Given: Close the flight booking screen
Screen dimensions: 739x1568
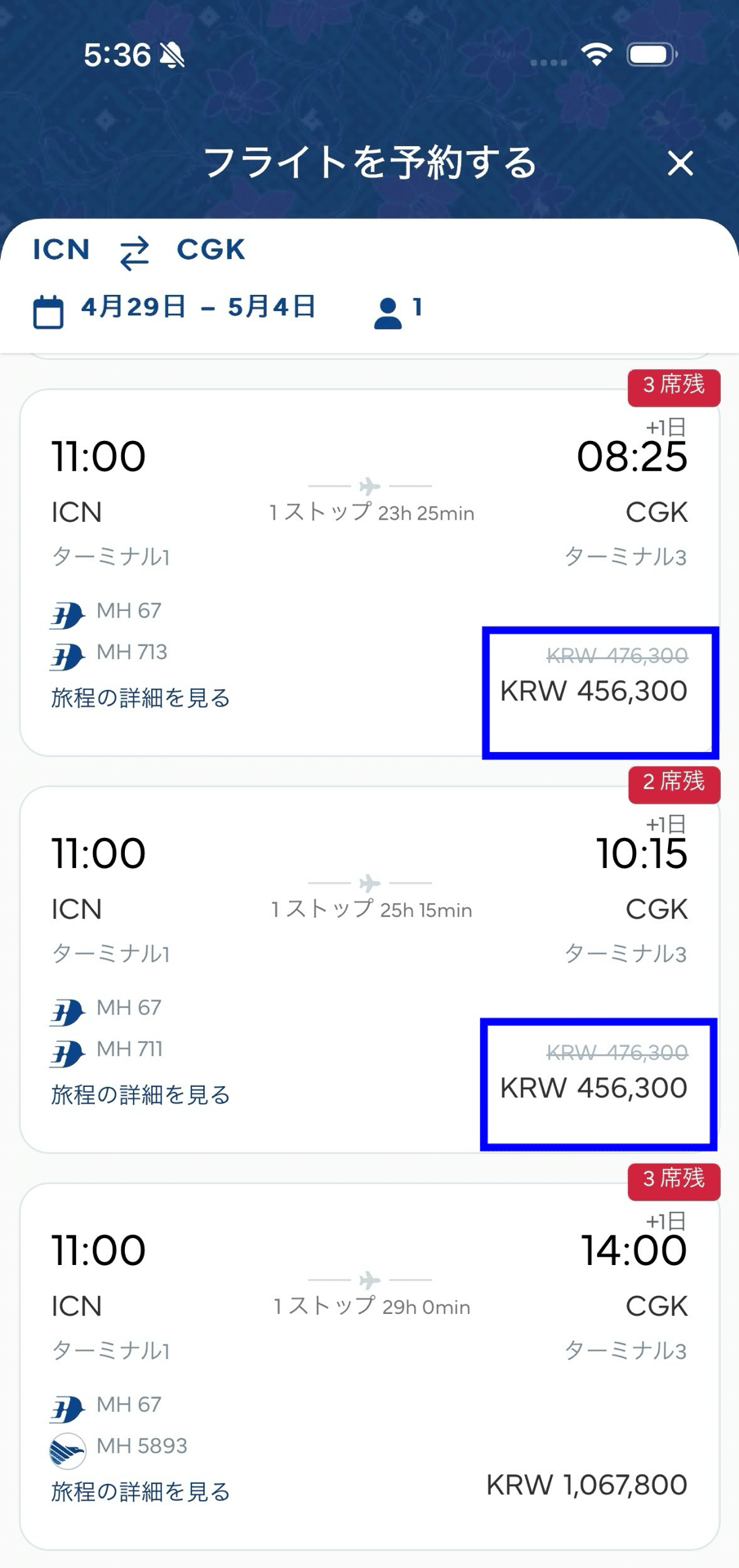Looking at the screenshot, I should pos(680,163).
